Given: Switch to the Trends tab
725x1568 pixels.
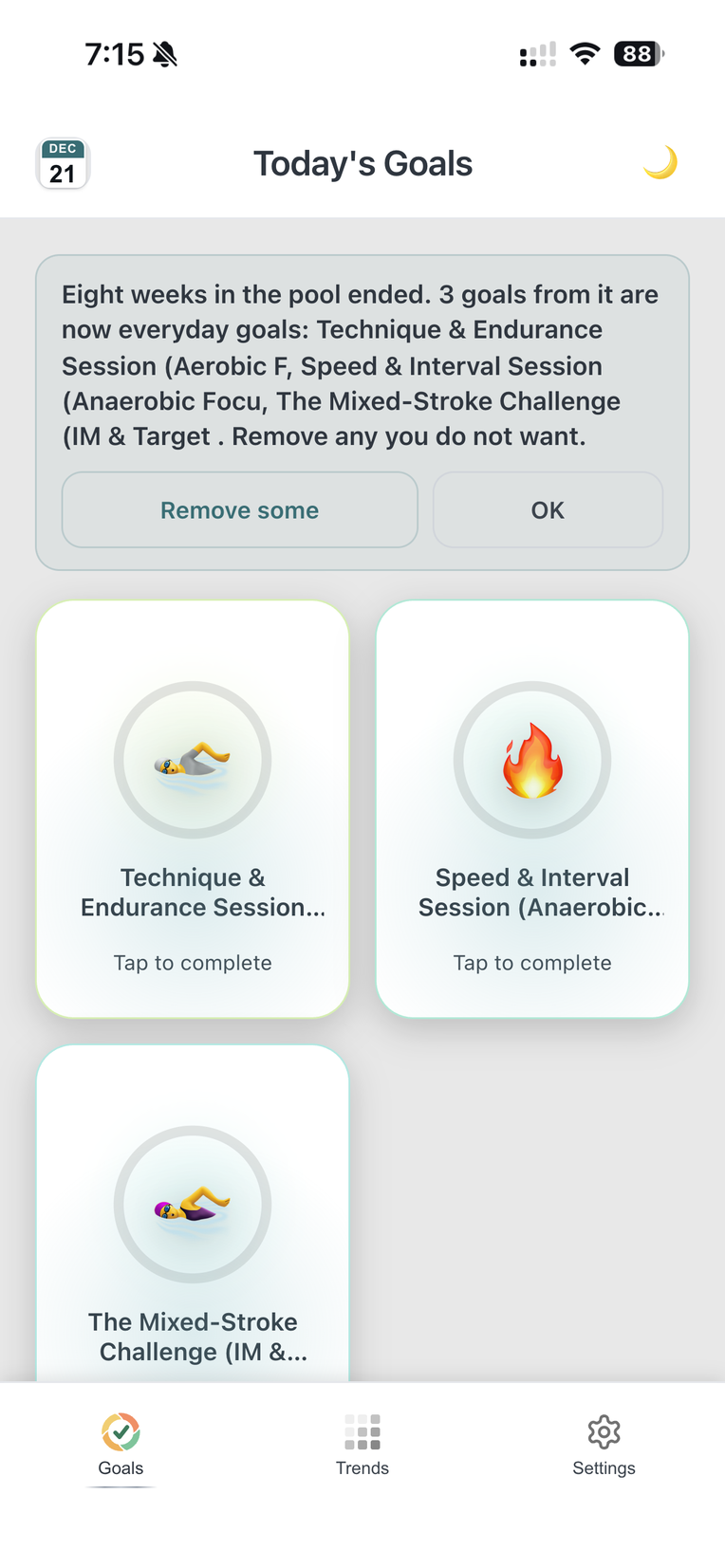Looking at the screenshot, I should tap(362, 1445).
